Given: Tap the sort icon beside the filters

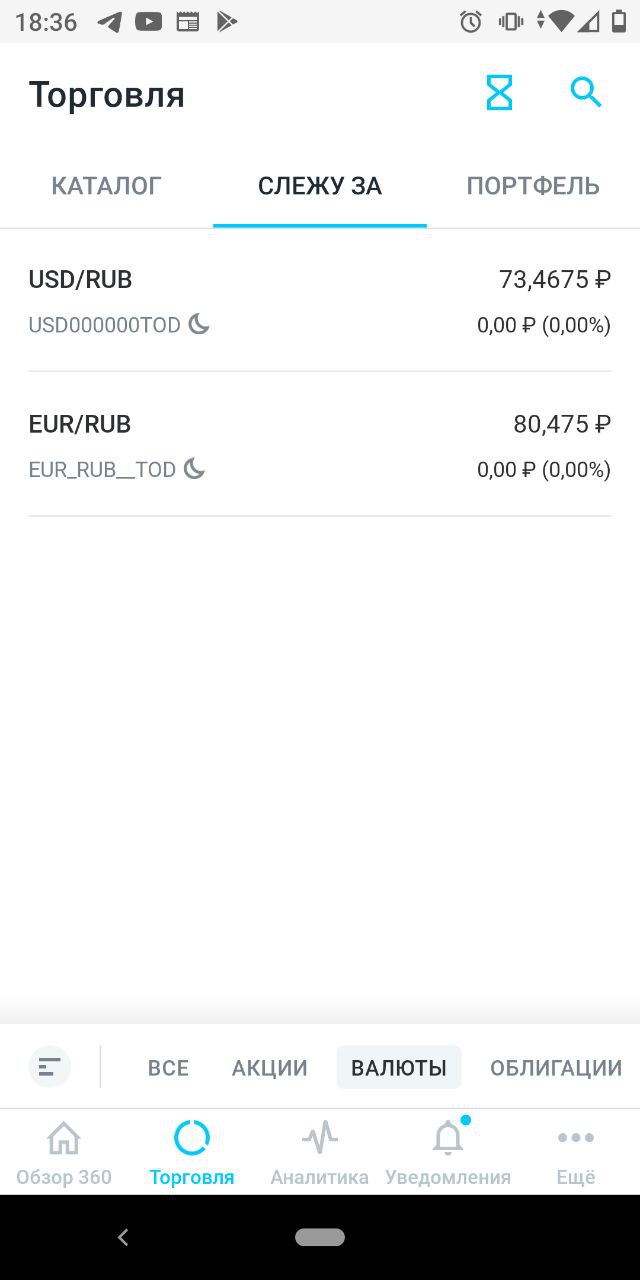Looking at the screenshot, I should click(50, 1067).
